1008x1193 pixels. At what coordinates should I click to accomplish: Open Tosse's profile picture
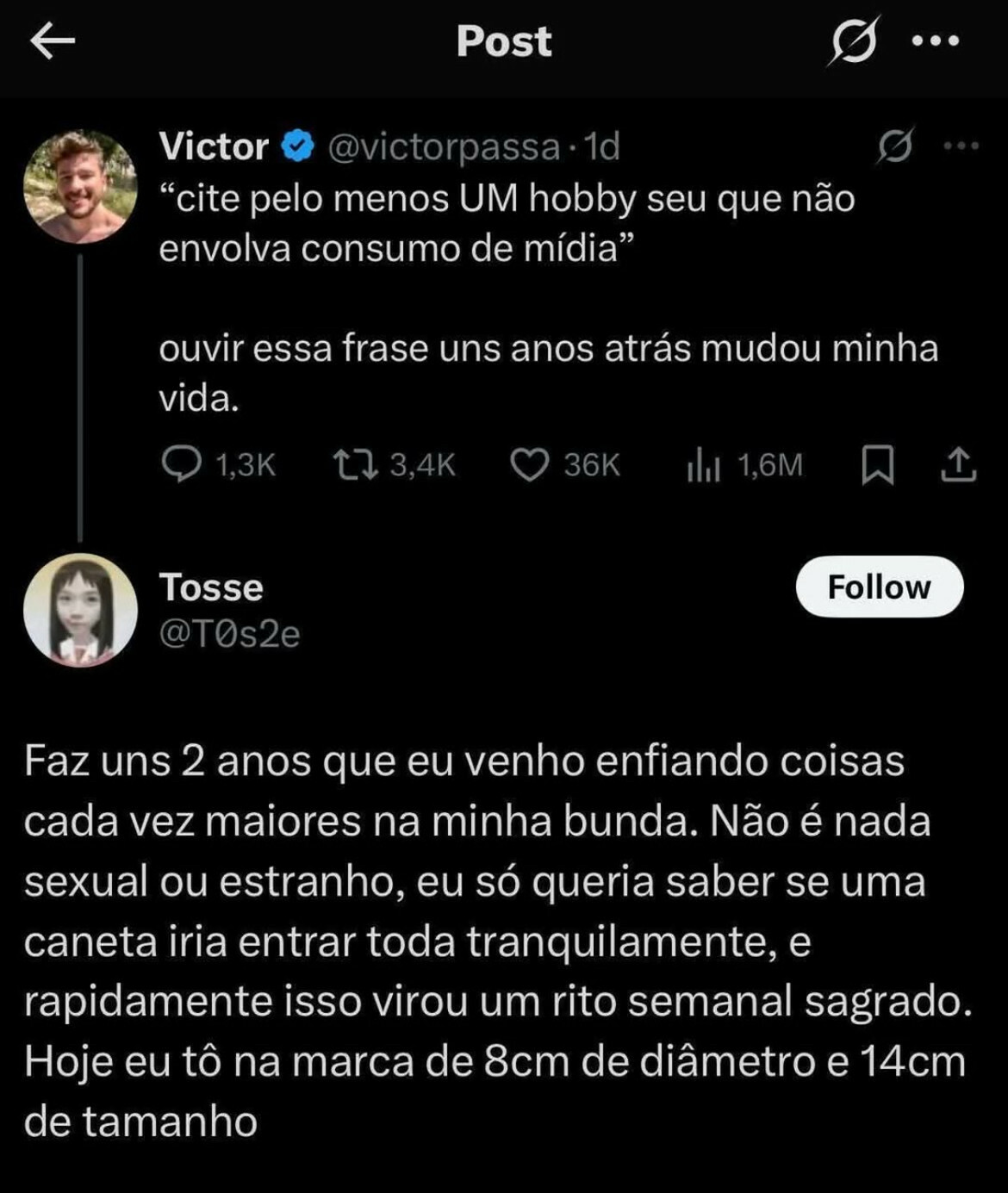pyautogui.click(x=80, y=610)
